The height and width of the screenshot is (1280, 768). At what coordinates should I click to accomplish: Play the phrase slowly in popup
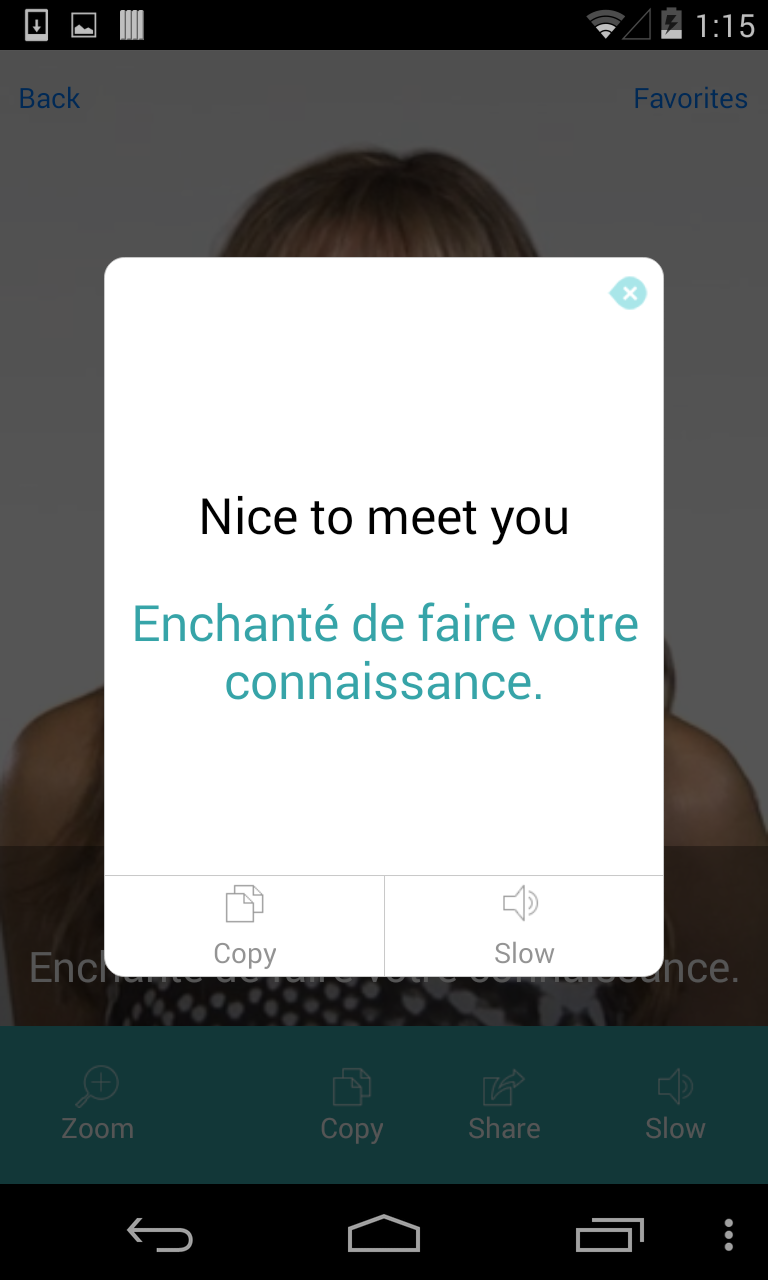tap(523, 926)
